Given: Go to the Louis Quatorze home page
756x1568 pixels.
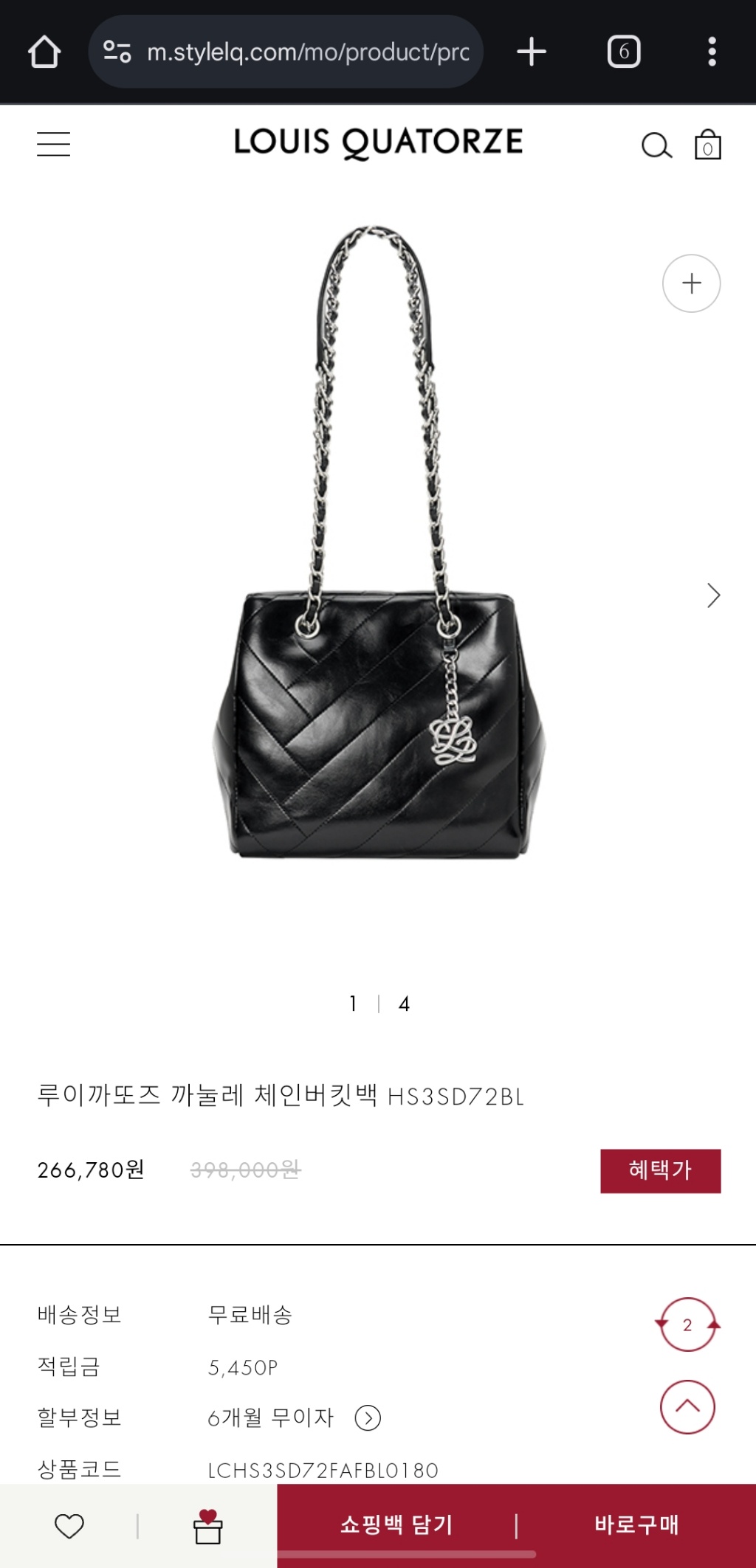Looking at the screenshot, I should [378, 142].
